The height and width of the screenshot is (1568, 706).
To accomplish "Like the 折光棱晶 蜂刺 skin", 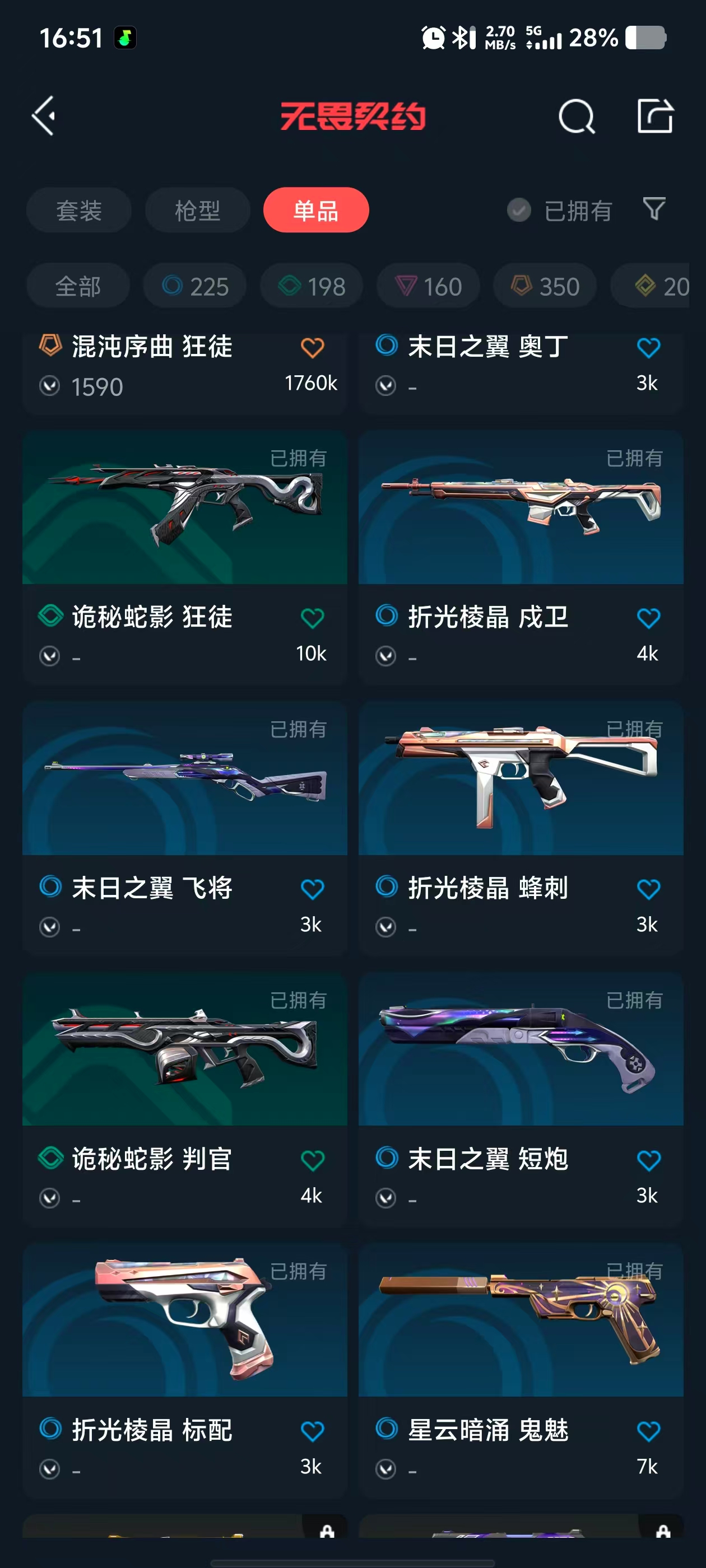I will tap(648, 889).
